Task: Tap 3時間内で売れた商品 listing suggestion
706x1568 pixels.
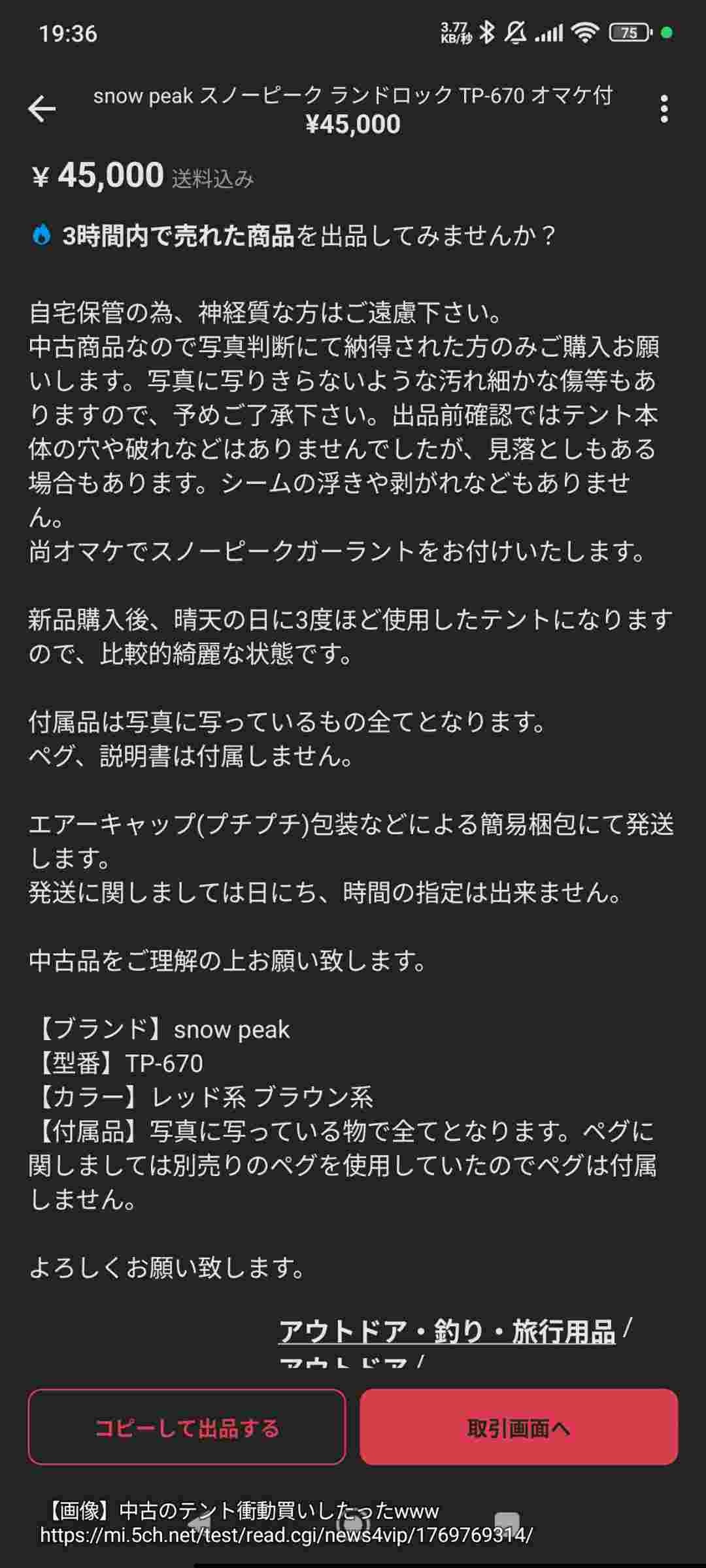Action: (x=178, y=236)
